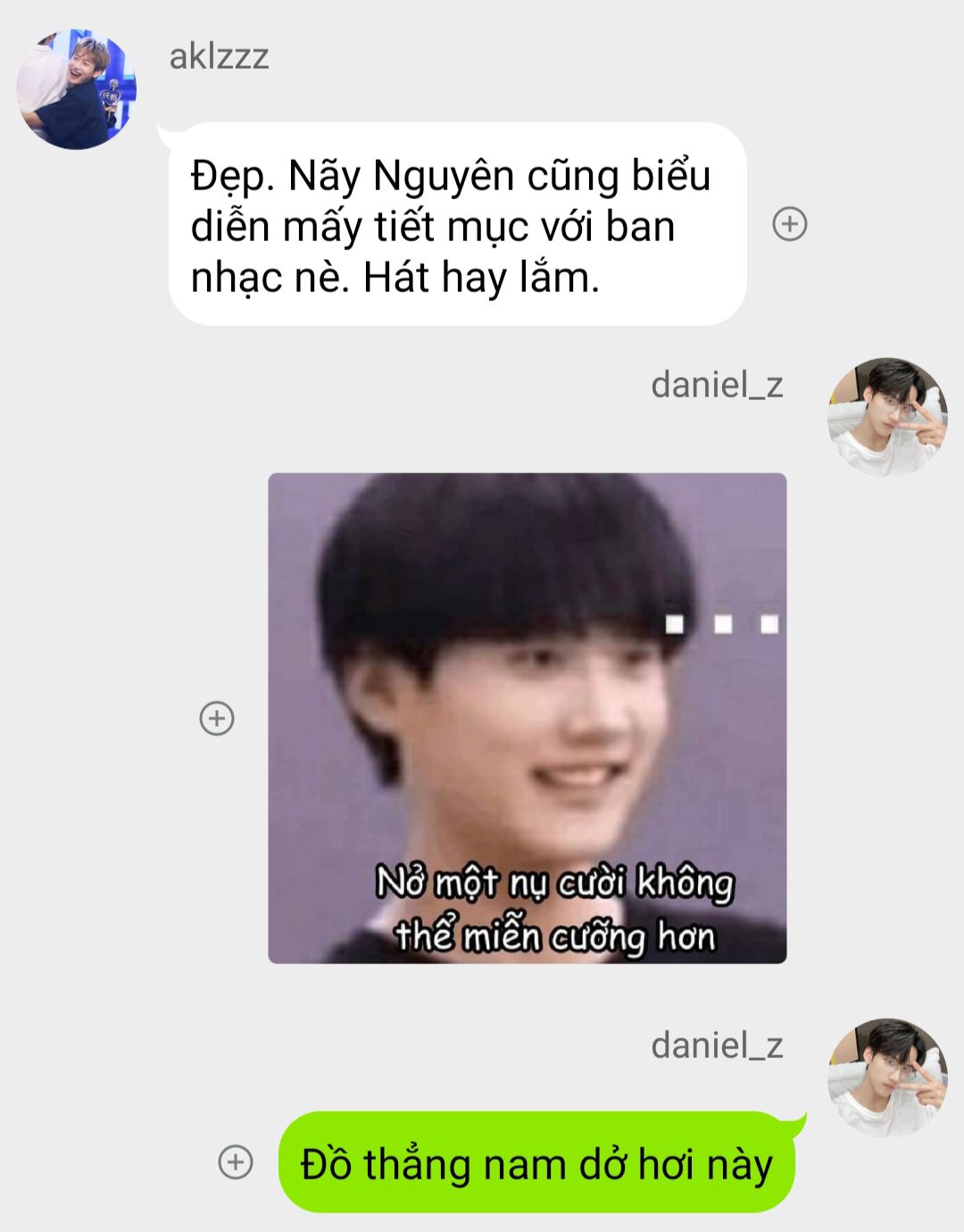The image size is (964, 1232).
Task: Open daniel_z's avatar above the meme image
Action: click(887, 417)
